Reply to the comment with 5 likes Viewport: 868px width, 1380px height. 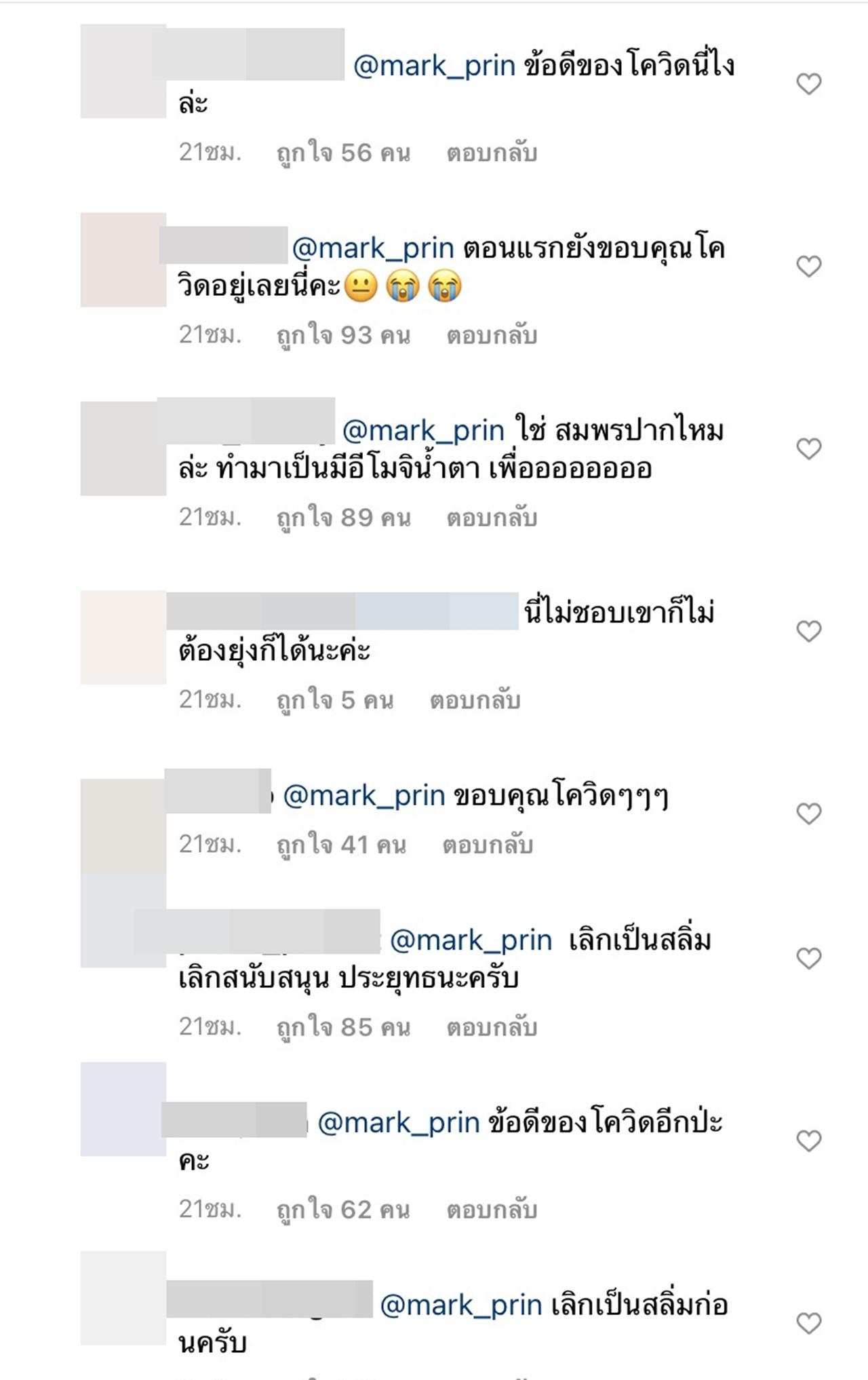475,700
